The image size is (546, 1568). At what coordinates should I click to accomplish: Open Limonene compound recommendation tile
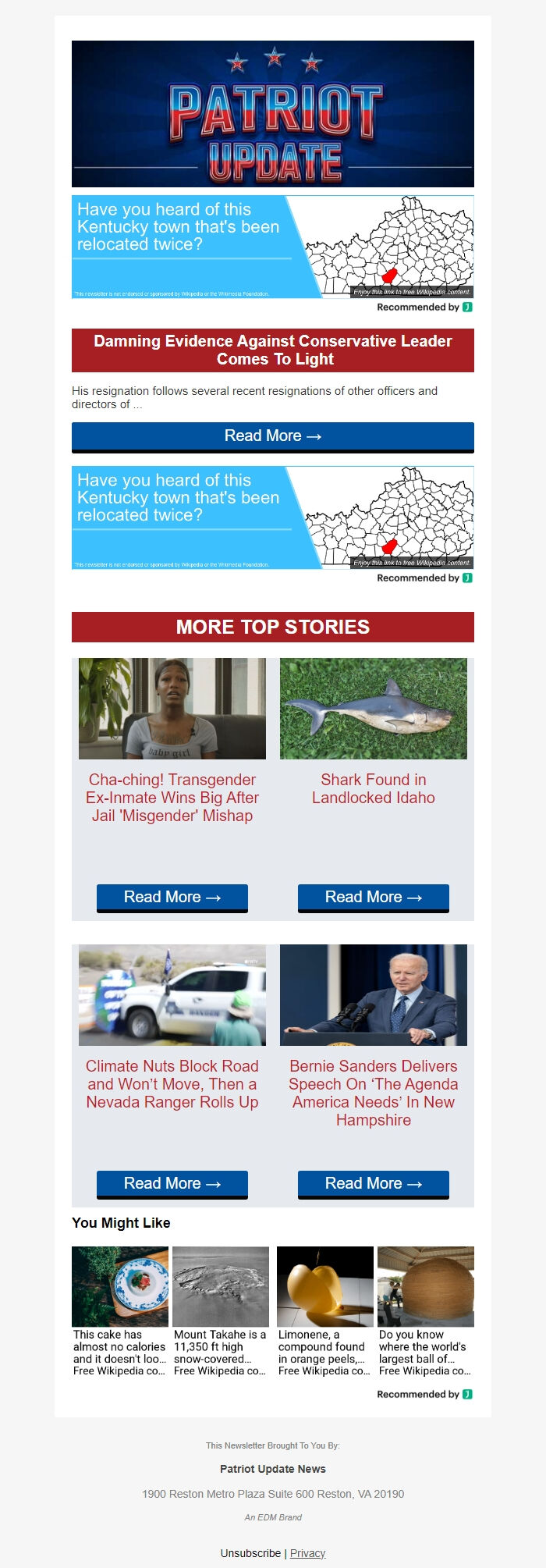point(324,1311)
